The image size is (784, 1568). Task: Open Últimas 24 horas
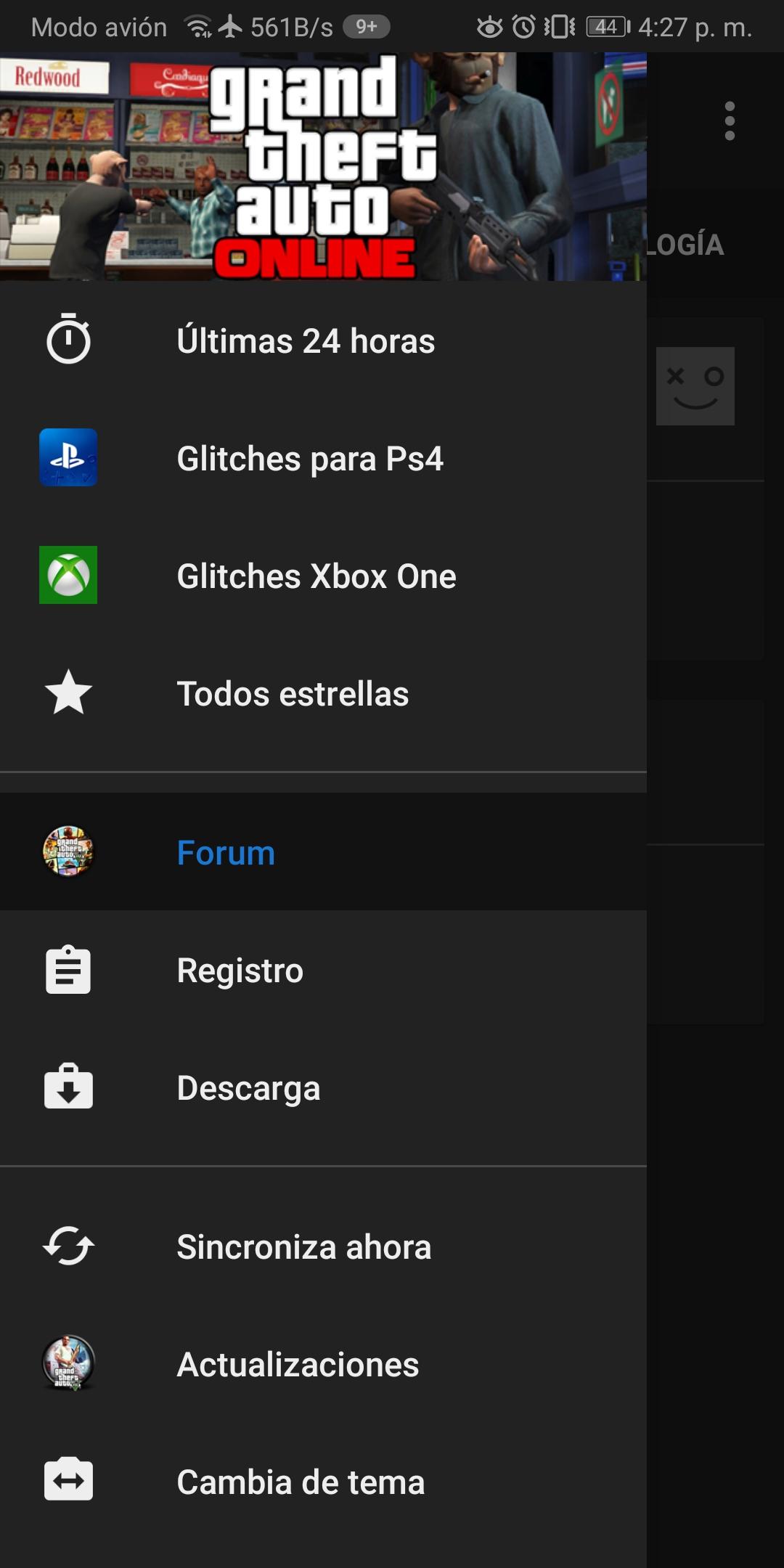[305, 341]
